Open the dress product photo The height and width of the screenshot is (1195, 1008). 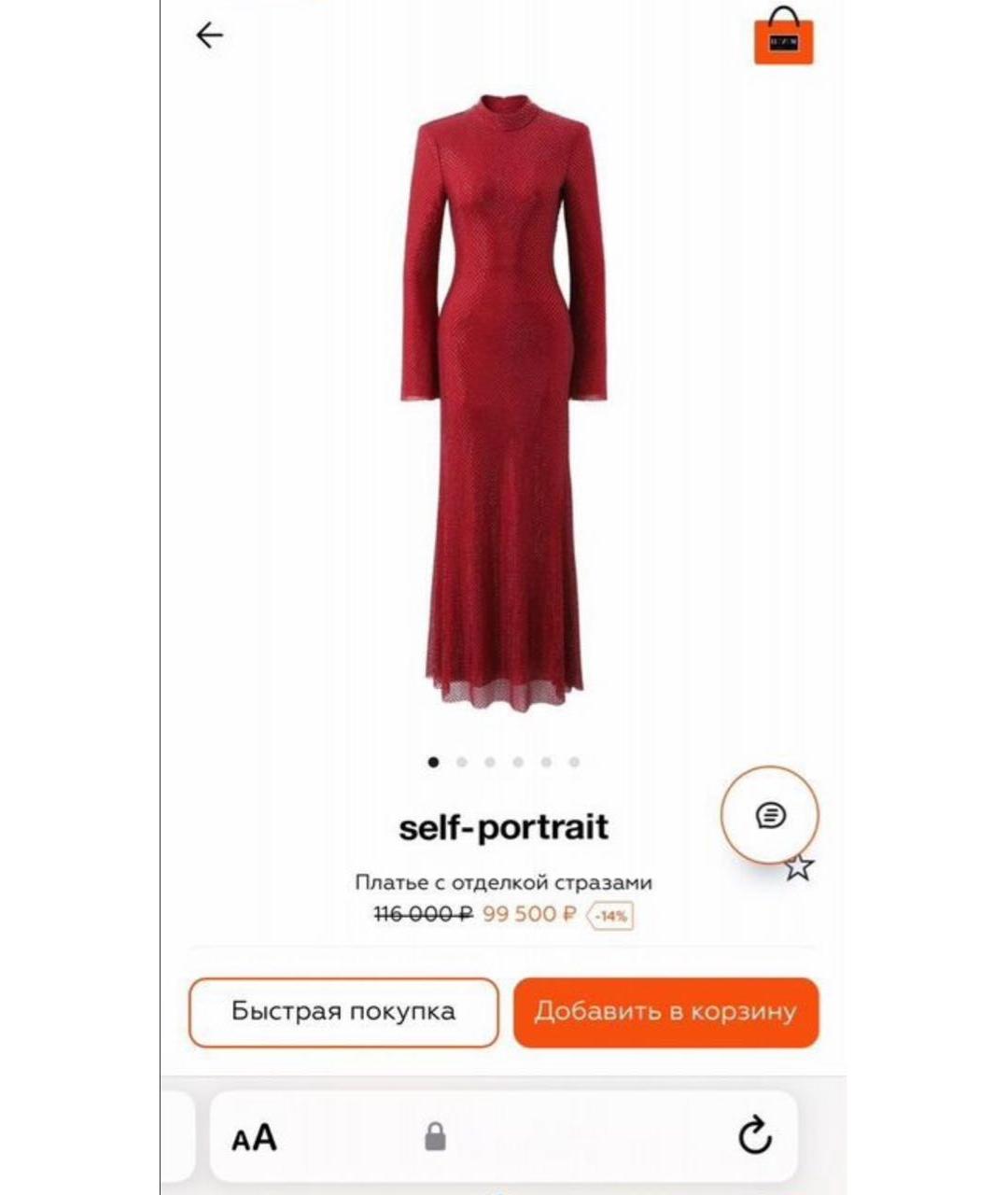click(x=504, y=401)
